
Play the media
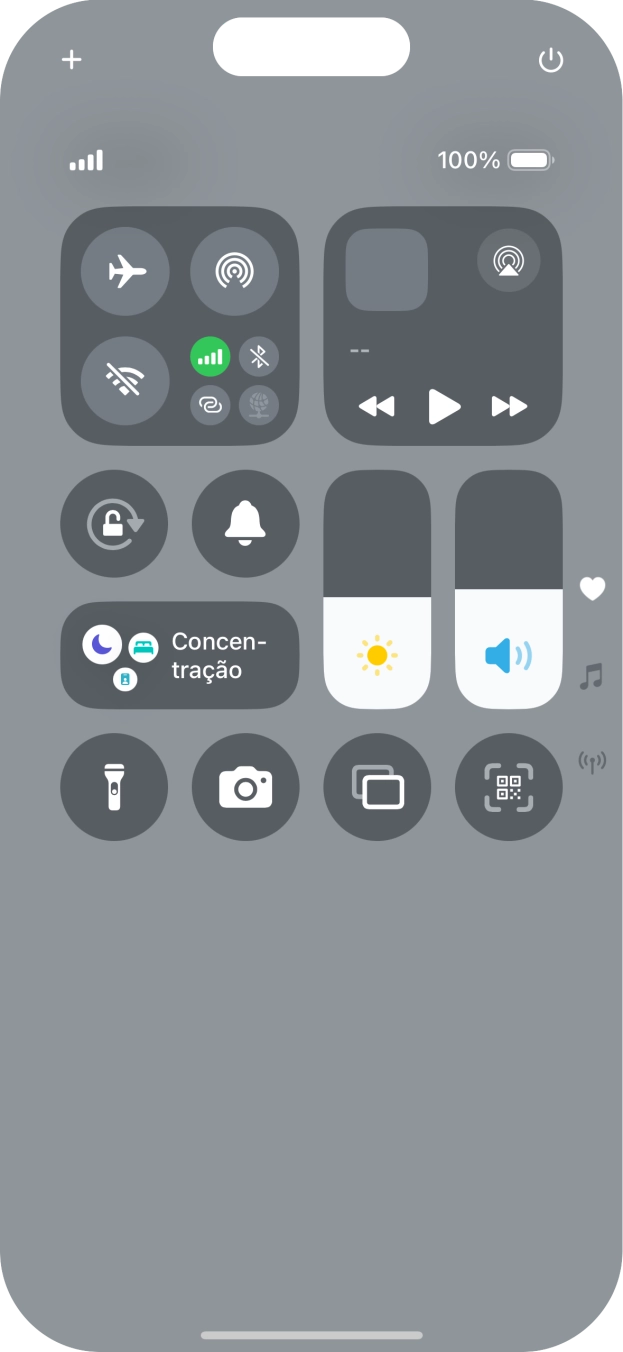click(443, 406)
